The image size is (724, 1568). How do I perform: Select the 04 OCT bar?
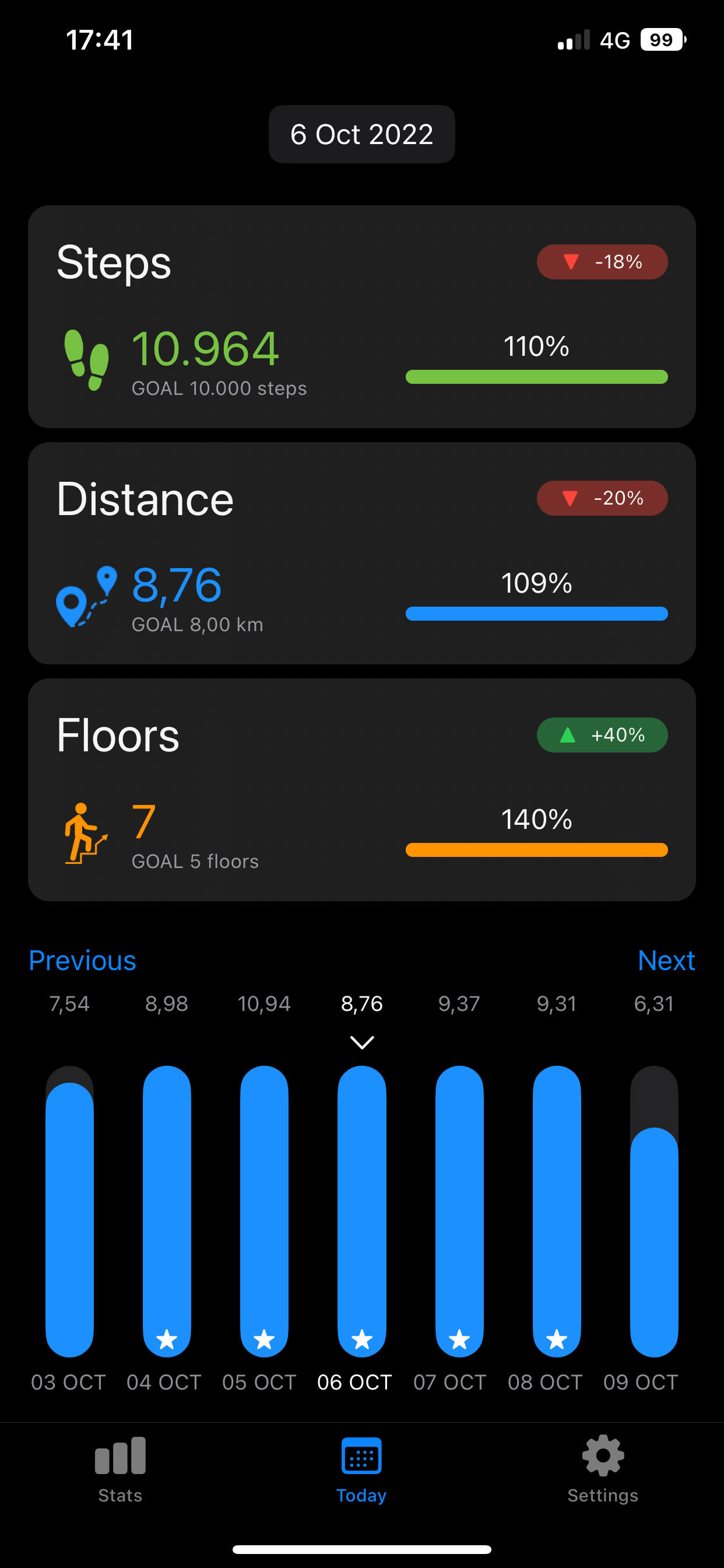(167, 1210)
